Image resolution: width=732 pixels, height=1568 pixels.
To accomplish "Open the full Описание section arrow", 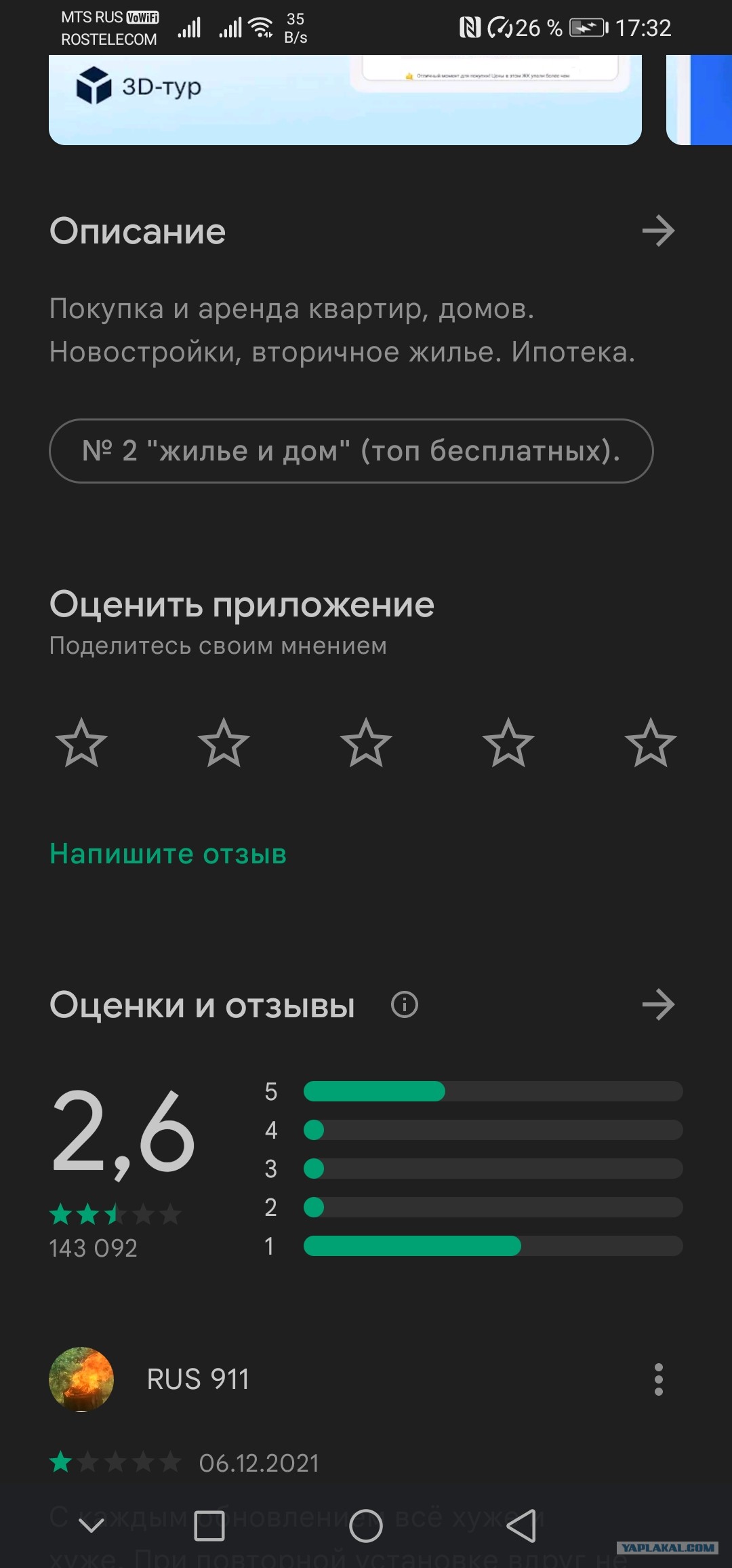I will [x=658, y=231].
